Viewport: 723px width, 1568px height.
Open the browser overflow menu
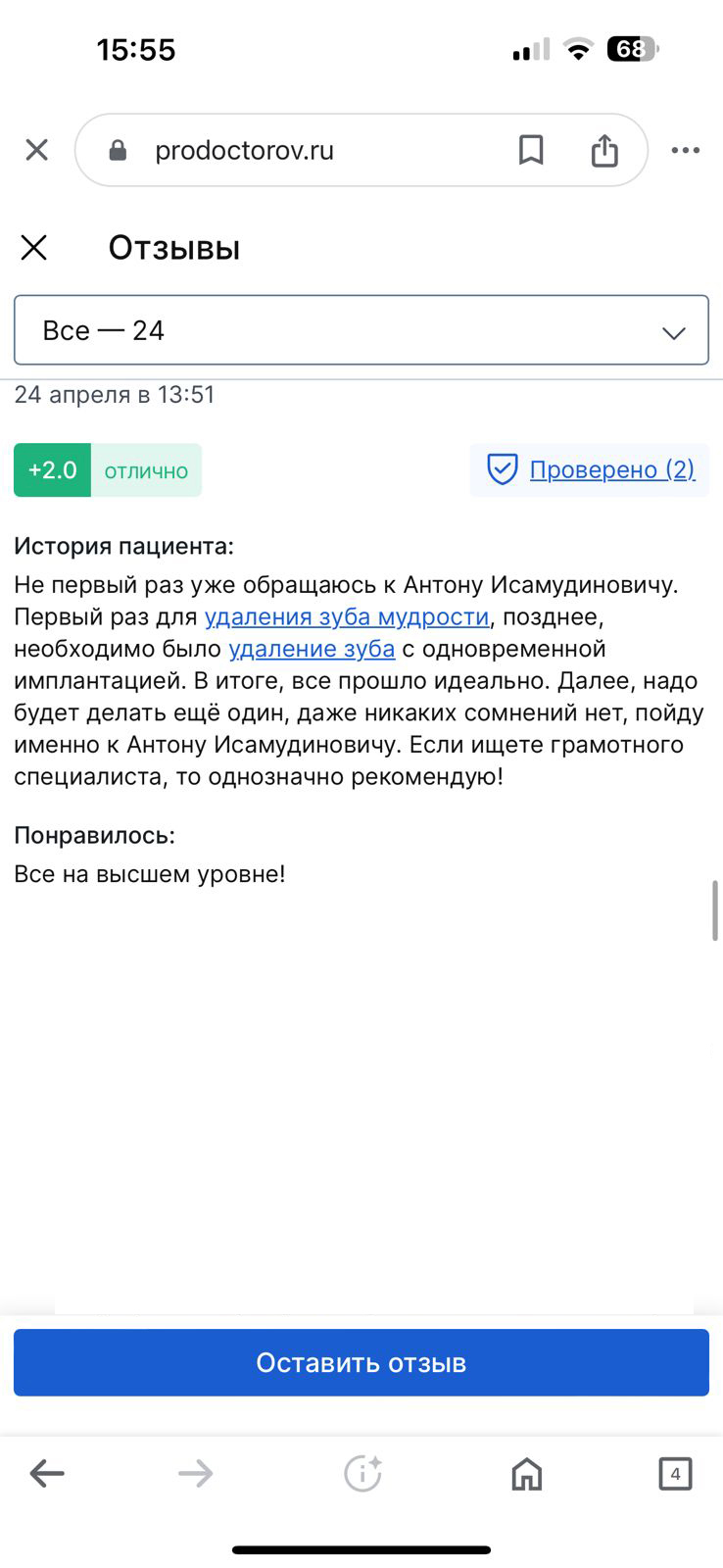coord(685,150)
